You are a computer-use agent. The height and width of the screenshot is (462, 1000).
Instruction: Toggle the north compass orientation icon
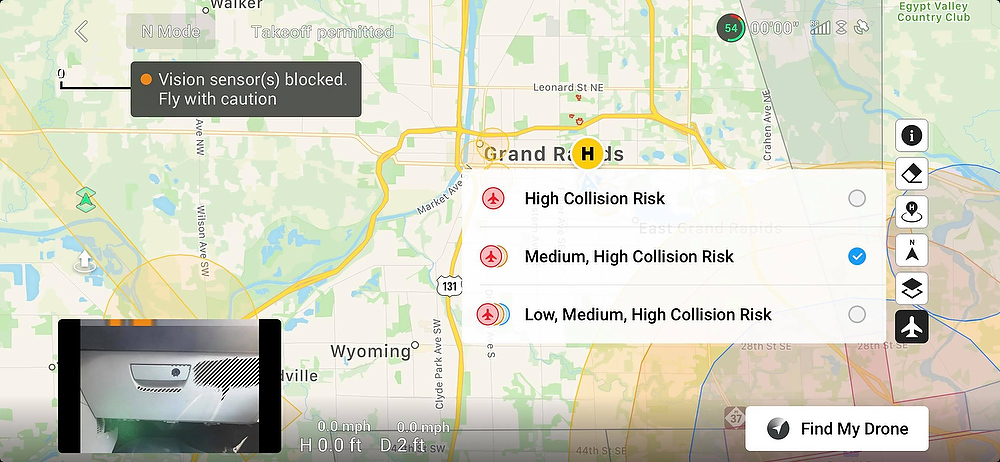click(911, 250)
